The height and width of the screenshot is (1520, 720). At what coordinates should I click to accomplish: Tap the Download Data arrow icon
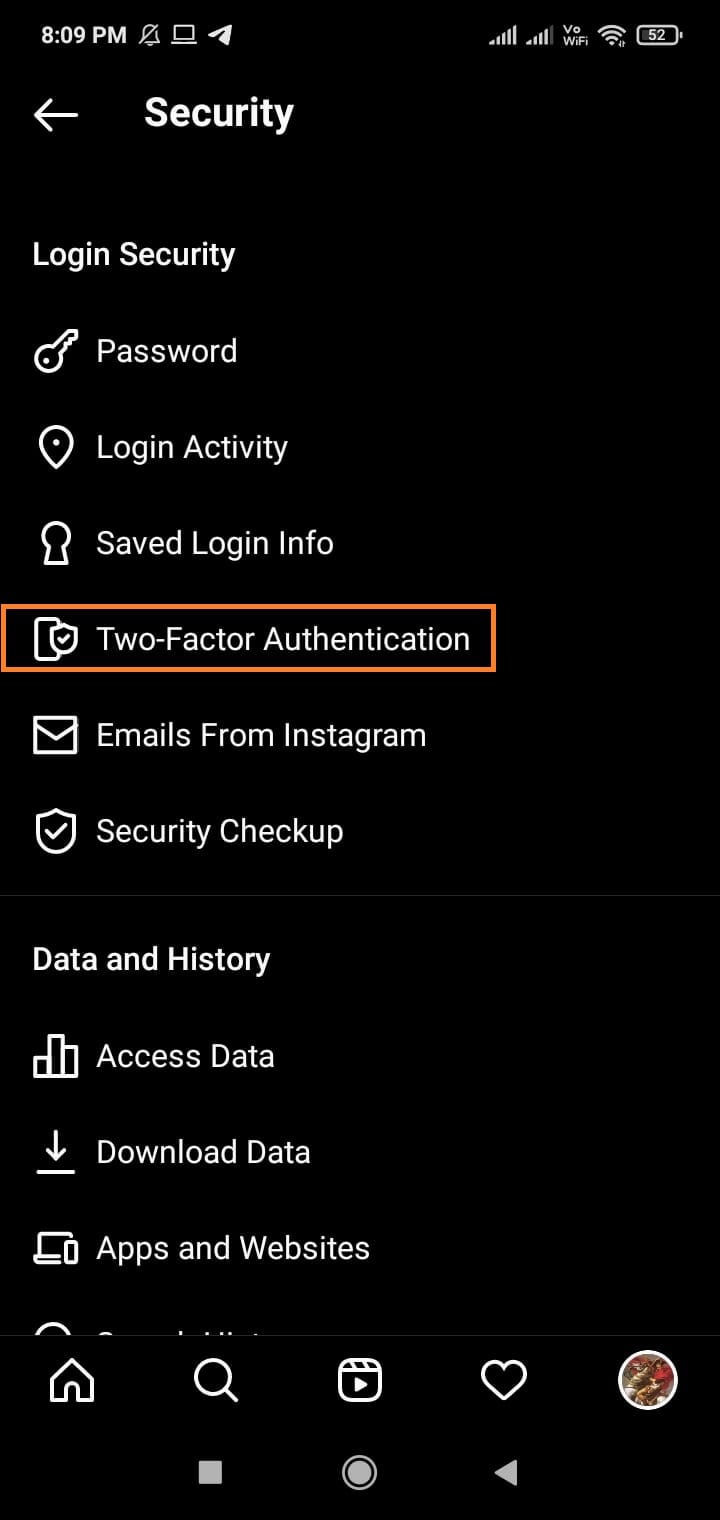pyautogui.click(x=55, y=1151)
